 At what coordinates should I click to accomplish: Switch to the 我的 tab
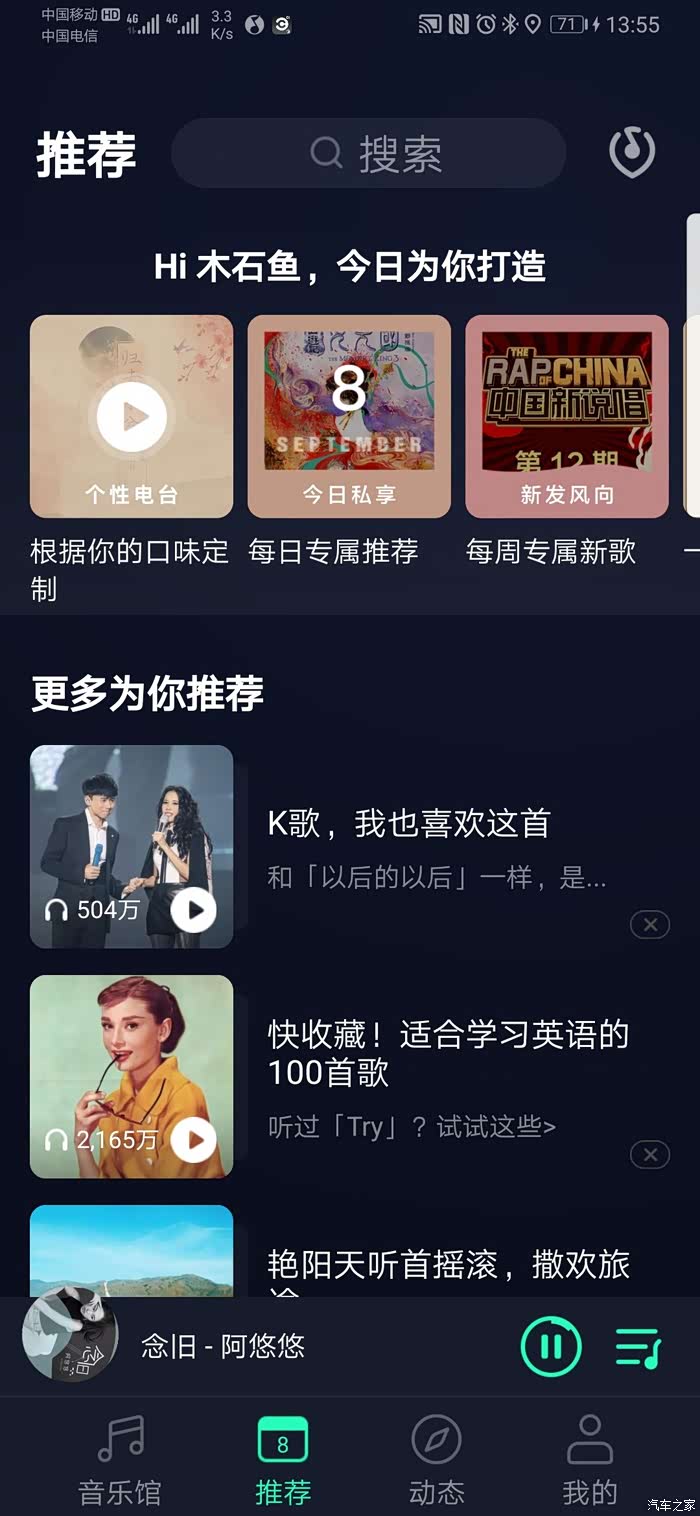click(x=589, y=1460)
